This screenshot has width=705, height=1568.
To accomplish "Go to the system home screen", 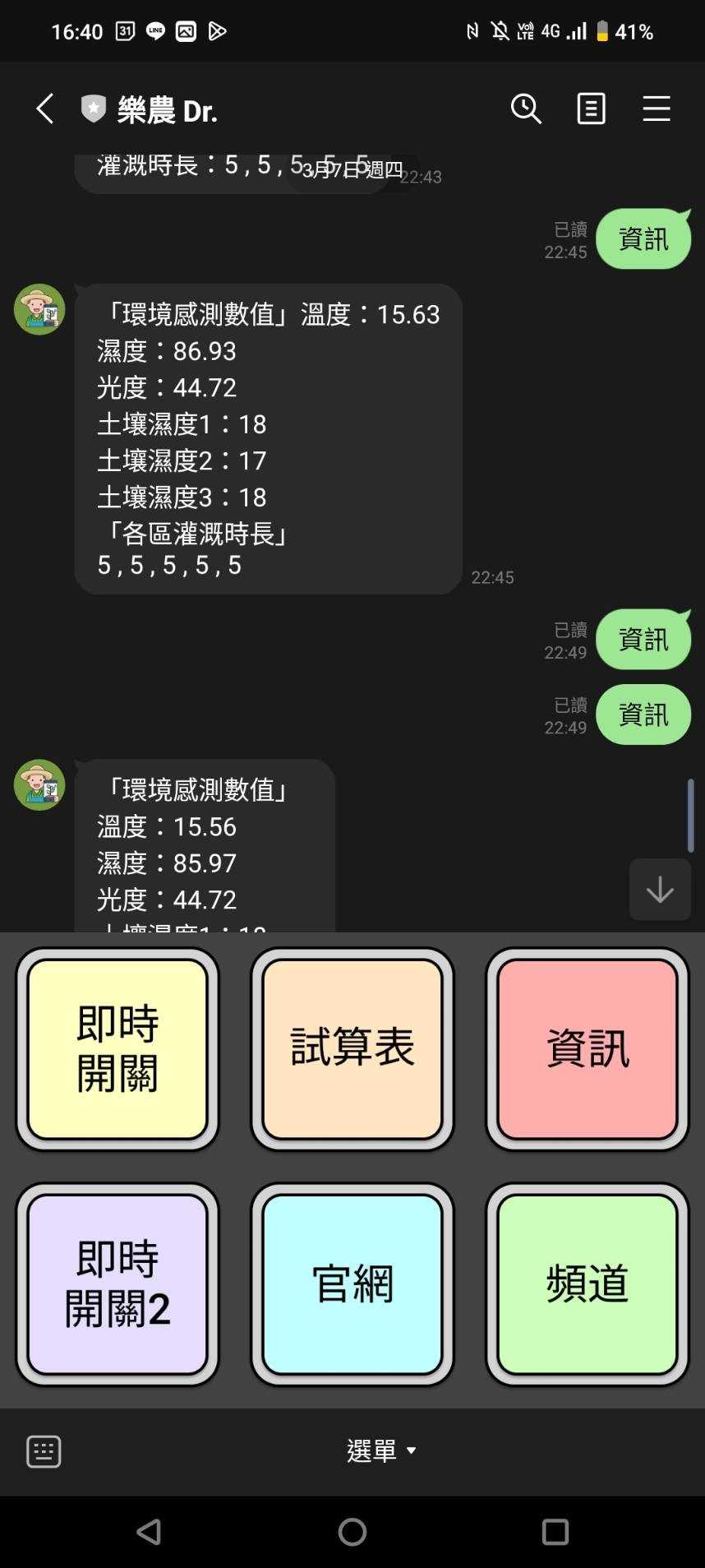I will 352,1531.
